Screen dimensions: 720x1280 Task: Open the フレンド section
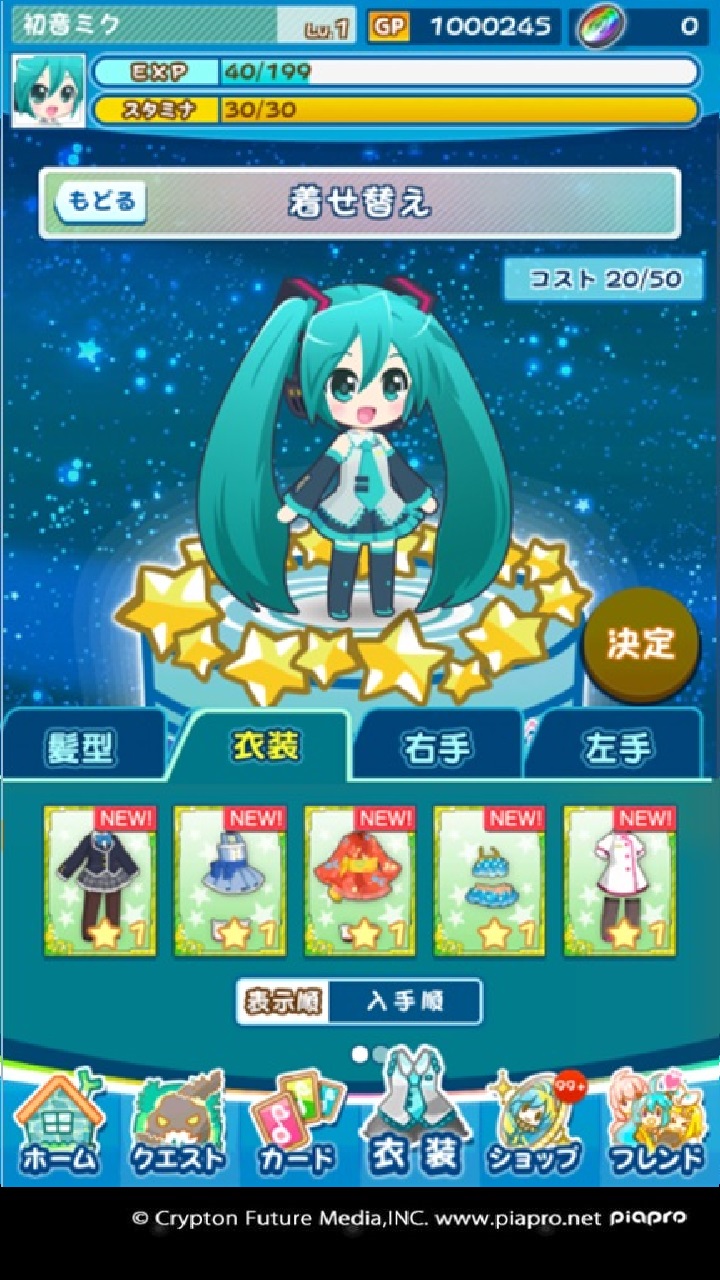(656, 1125)
